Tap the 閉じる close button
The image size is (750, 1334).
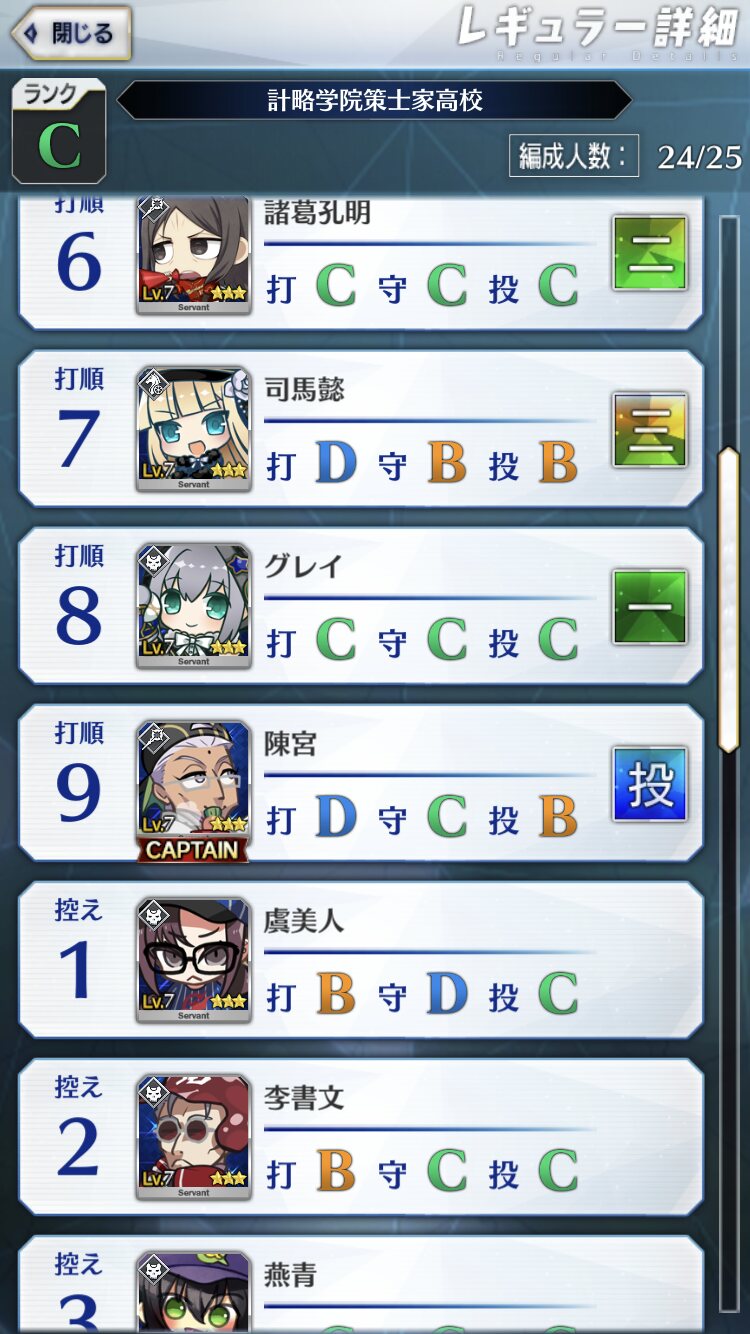(70, 33)
